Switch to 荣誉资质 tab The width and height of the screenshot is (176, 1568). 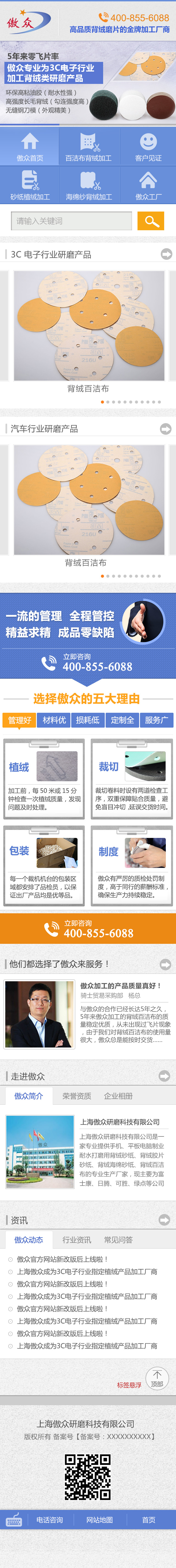pos(77,1096)
